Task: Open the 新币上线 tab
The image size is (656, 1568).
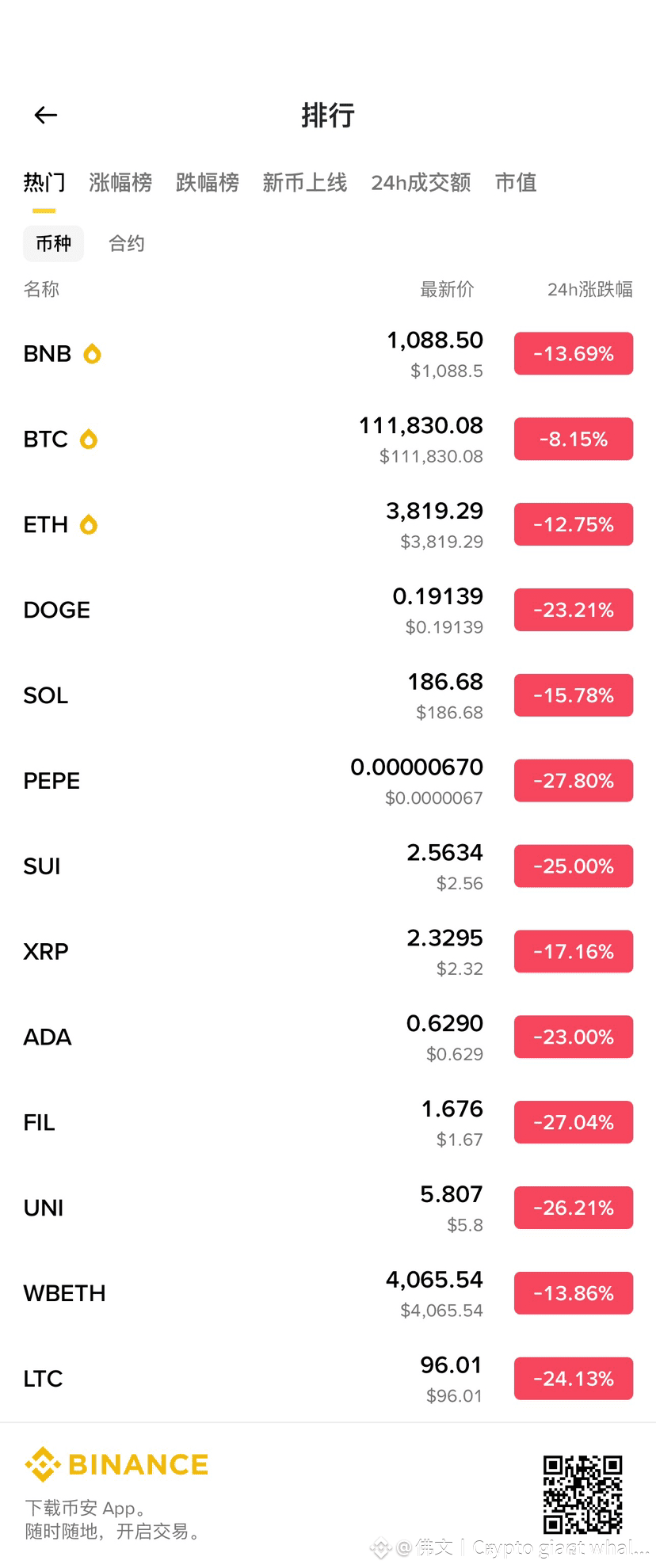Action: coord(305,183)
